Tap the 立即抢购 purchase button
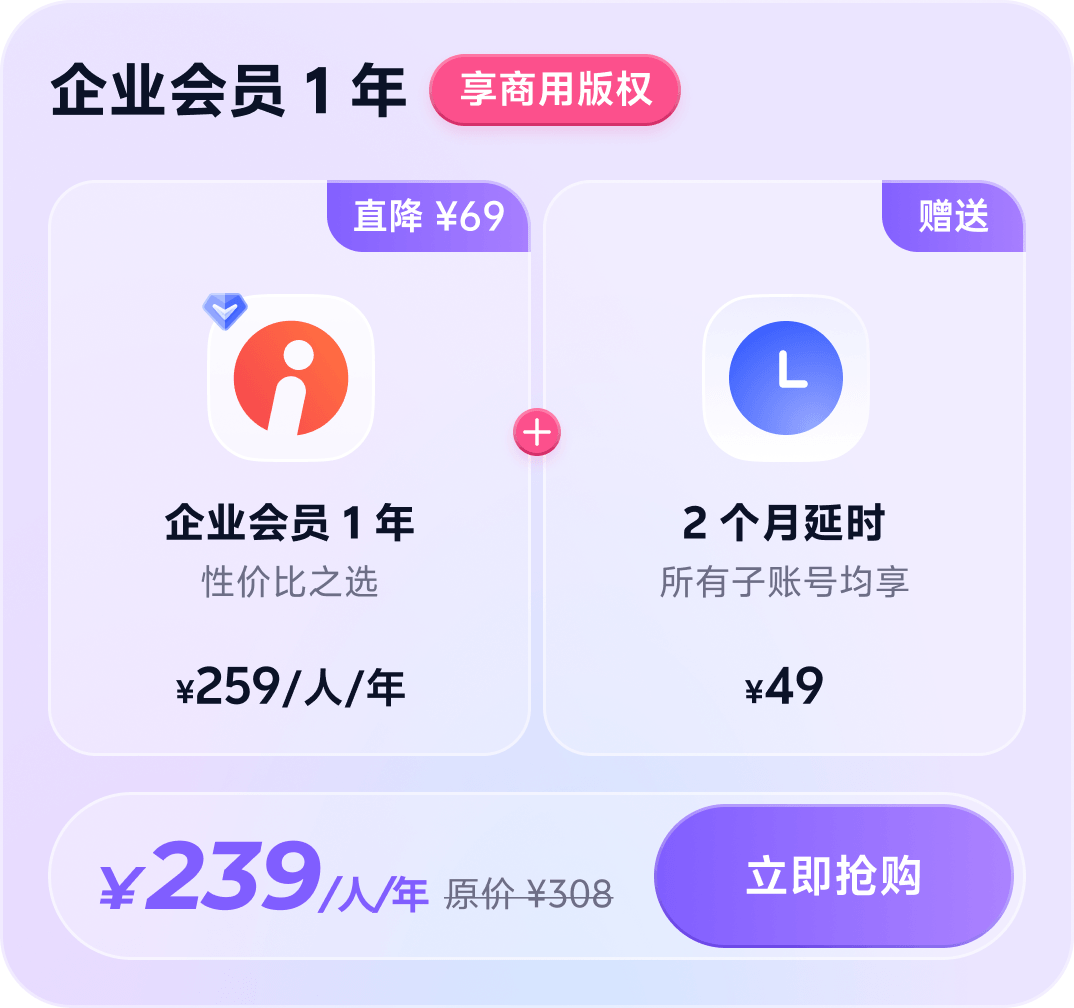The image size is (1074, 1008). tap(833, 876)
